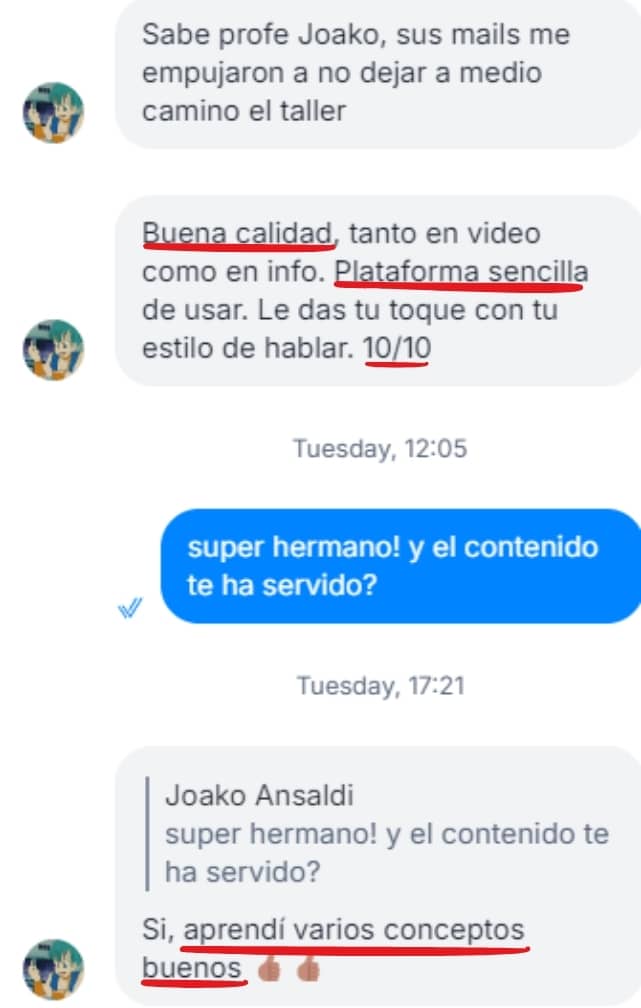The height and width of the screenshot is (1008, 641).
Task: Open sender's avatar beside the 10/10 message
Action: pyautogui.click(x=53, y=350)
